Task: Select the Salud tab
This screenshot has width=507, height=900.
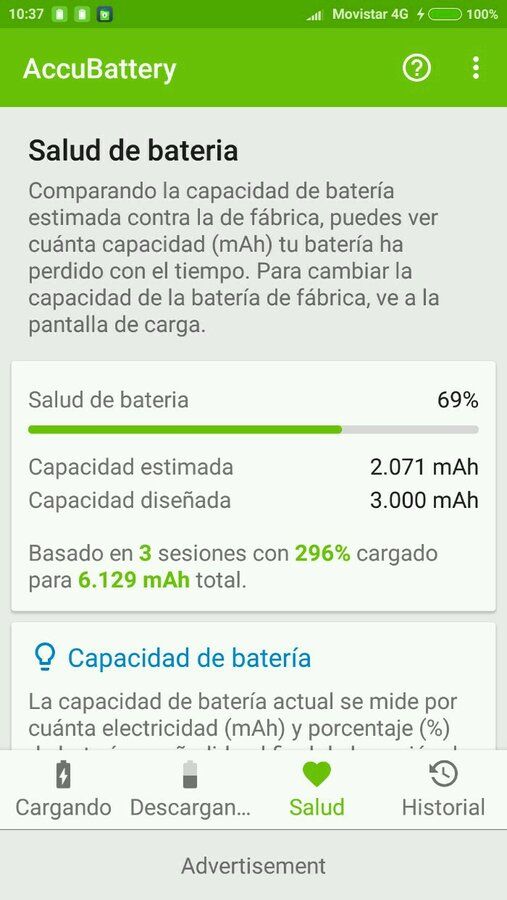Action: [317, 789]
